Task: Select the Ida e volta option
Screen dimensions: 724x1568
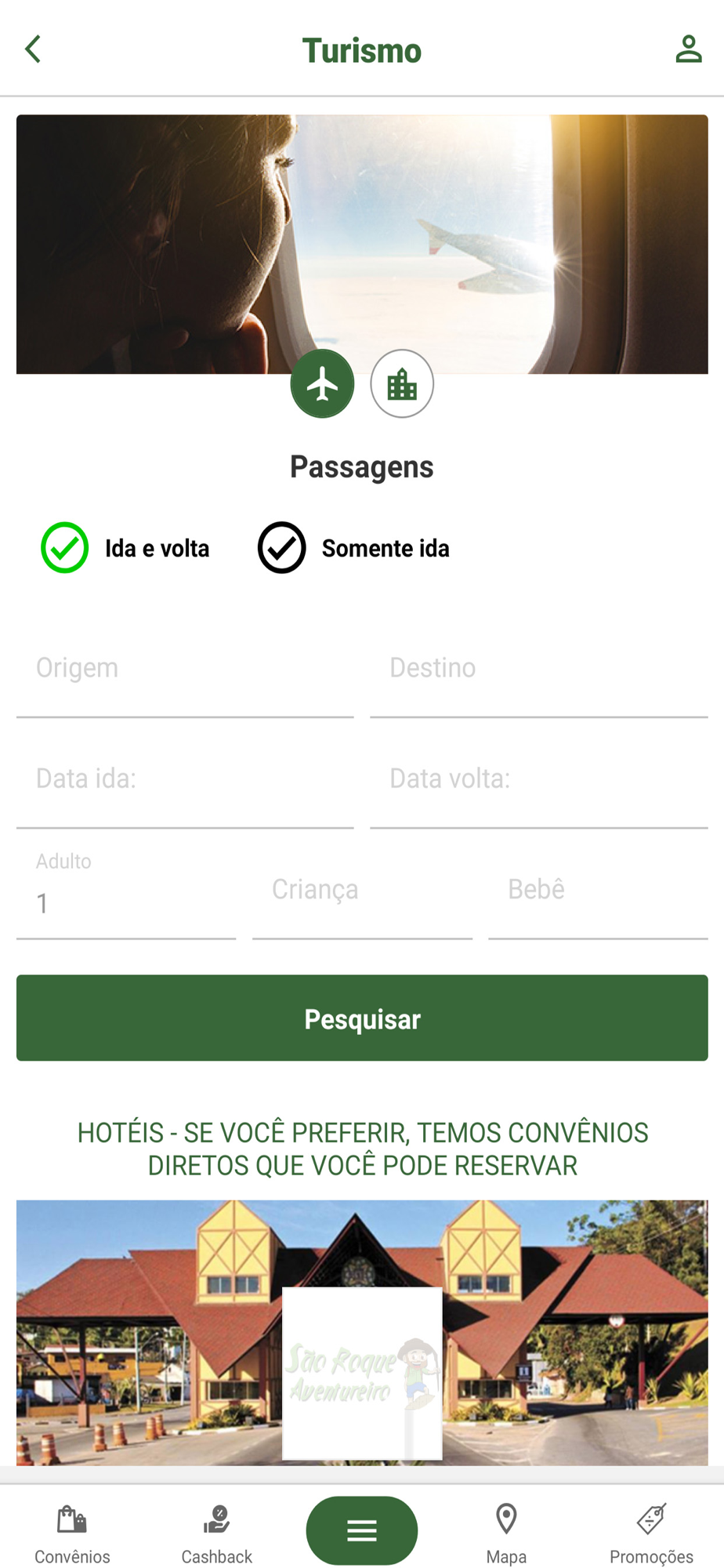Action: click(x=65, y=548)
